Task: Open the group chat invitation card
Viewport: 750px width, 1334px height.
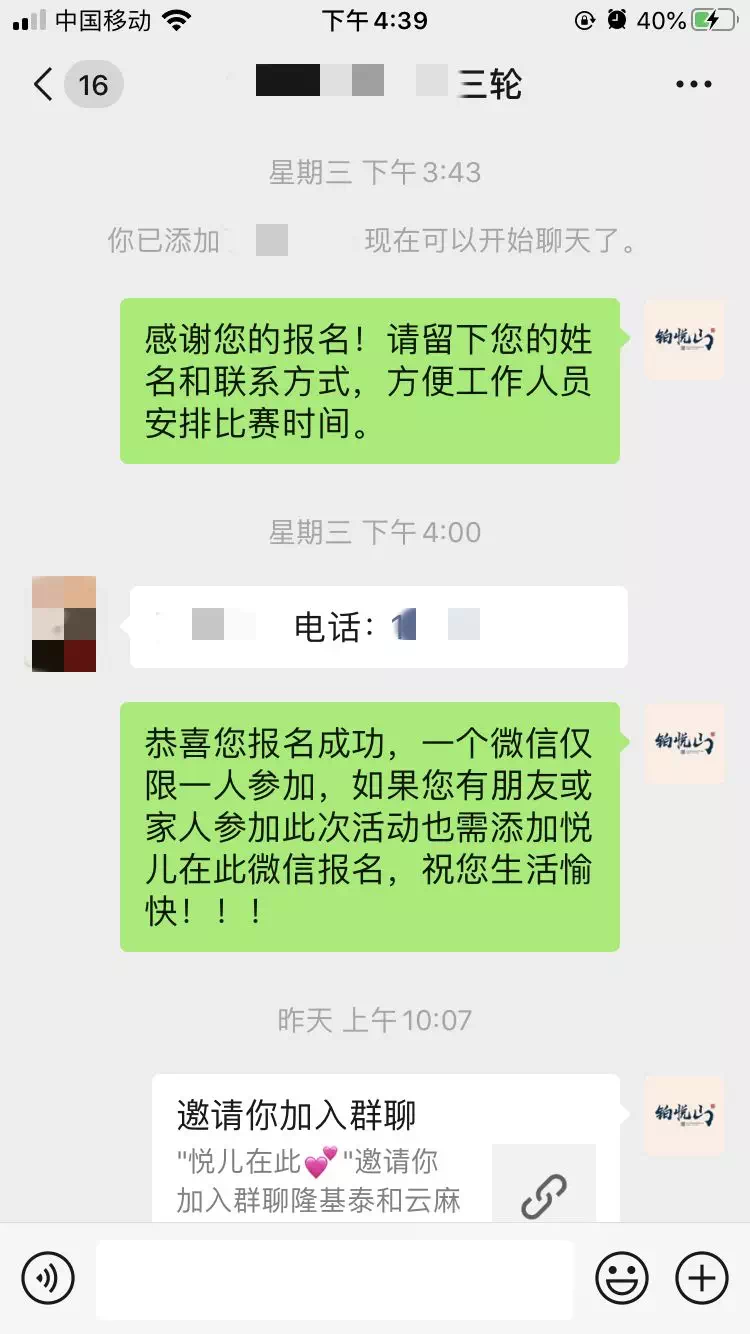Action: (385, 1150)
